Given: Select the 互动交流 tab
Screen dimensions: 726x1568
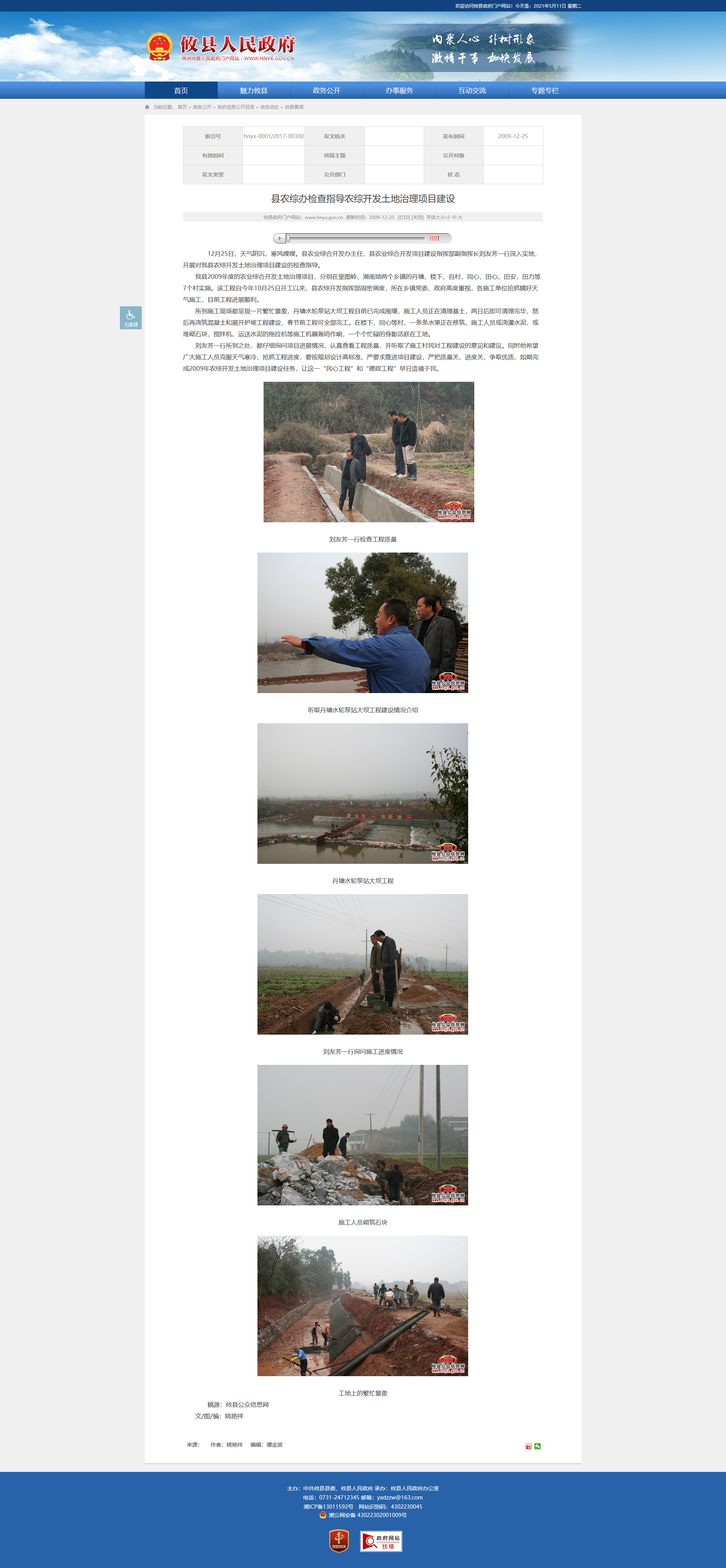Looking at the screenshot, I should (472, 91).
